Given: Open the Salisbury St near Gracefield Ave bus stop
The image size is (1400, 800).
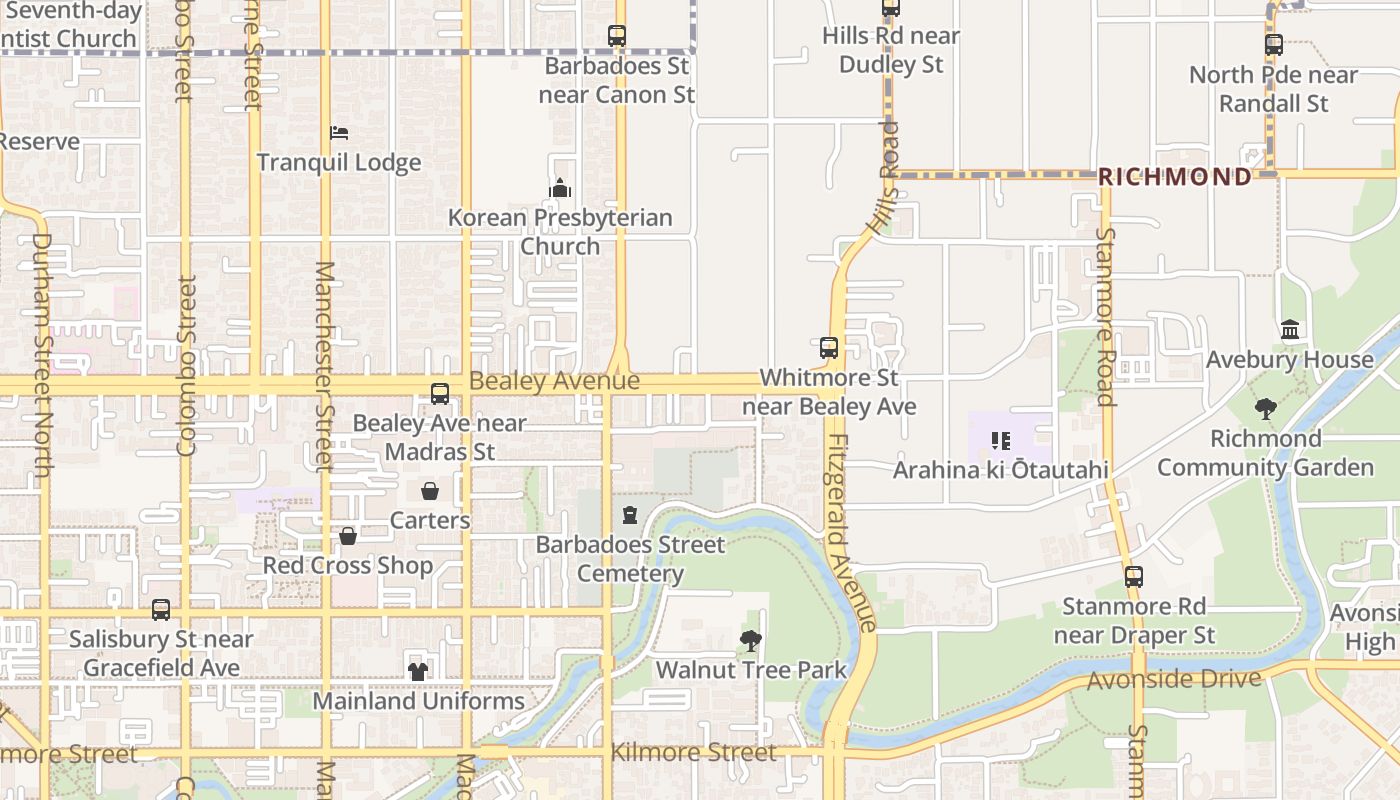Looking at the screenshot, I should click(x=161, y=610).
